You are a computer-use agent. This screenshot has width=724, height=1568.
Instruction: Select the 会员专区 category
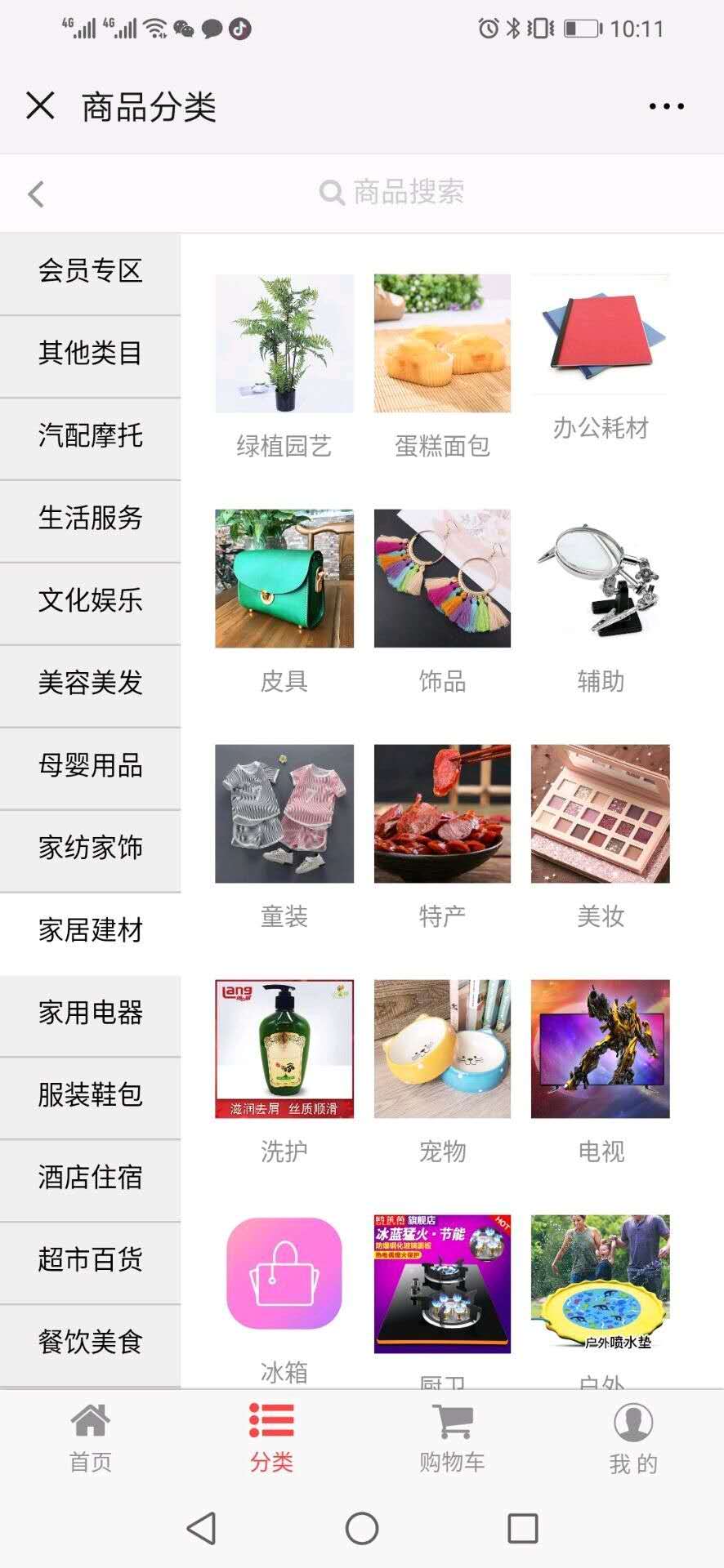tap(90, 270)
